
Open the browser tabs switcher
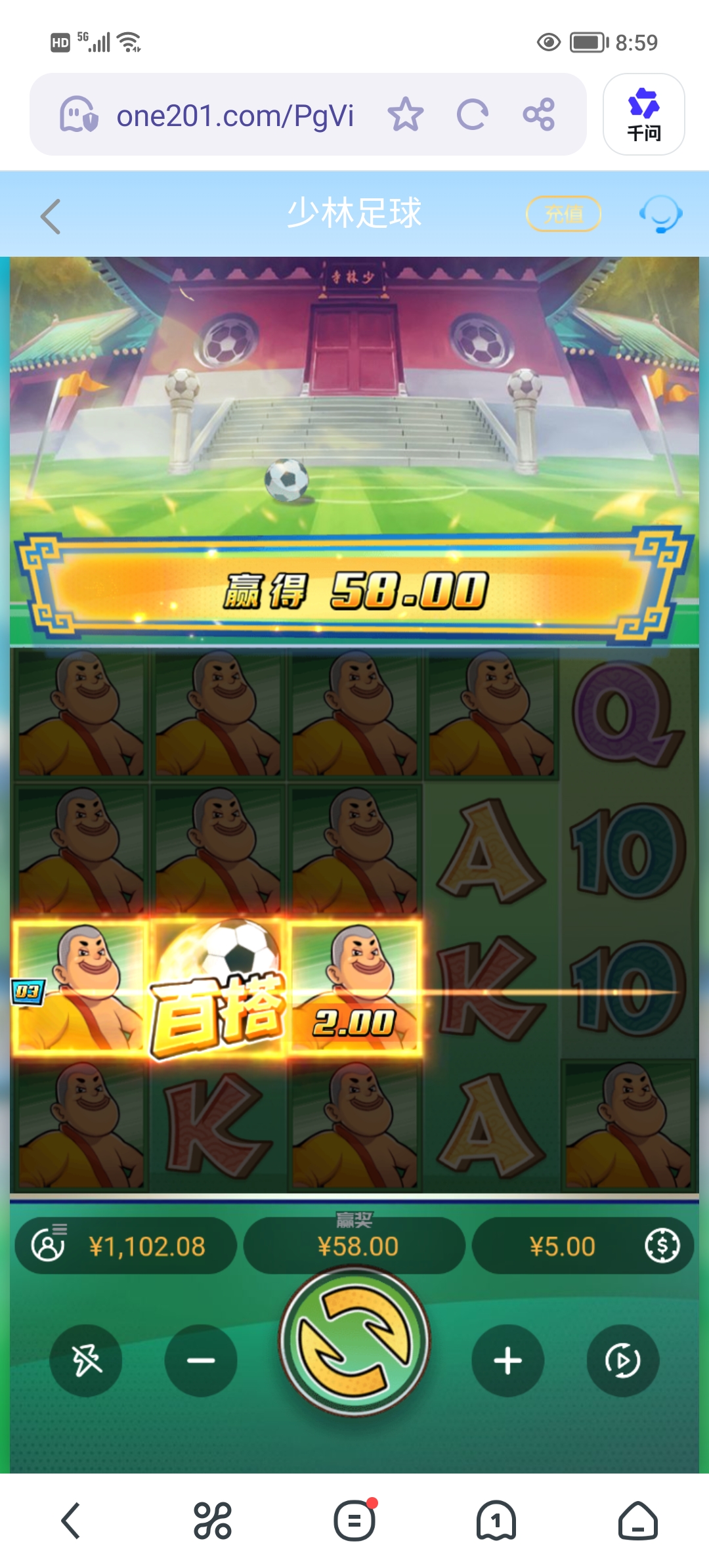[496, 1520]
